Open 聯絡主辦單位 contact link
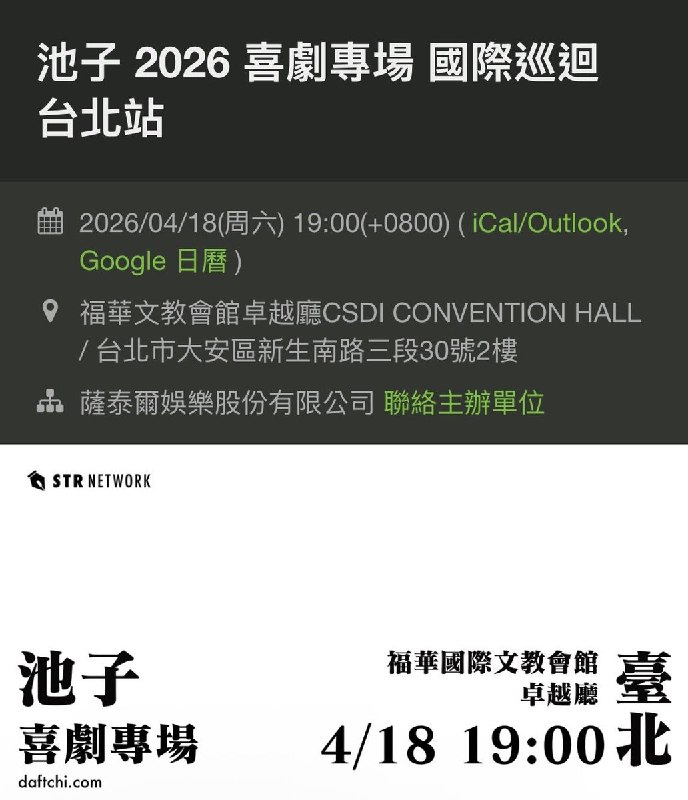Screen dimensions: 688x800 pos(464,403)
